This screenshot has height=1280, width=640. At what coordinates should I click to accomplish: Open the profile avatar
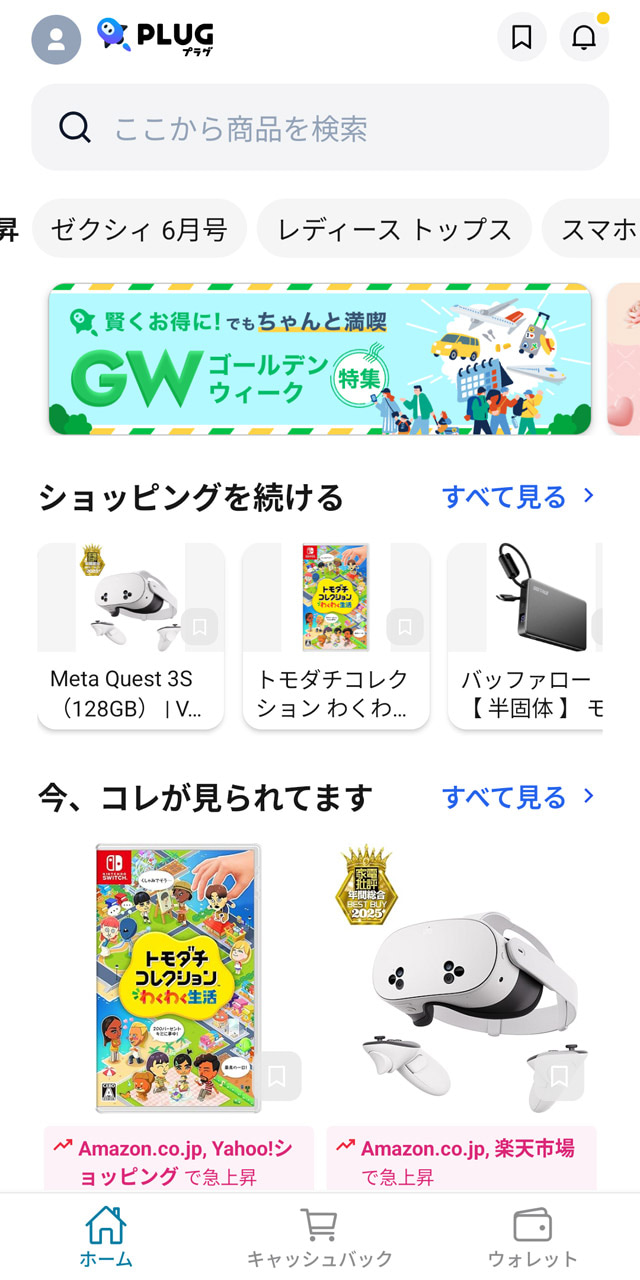coord(56,40)
